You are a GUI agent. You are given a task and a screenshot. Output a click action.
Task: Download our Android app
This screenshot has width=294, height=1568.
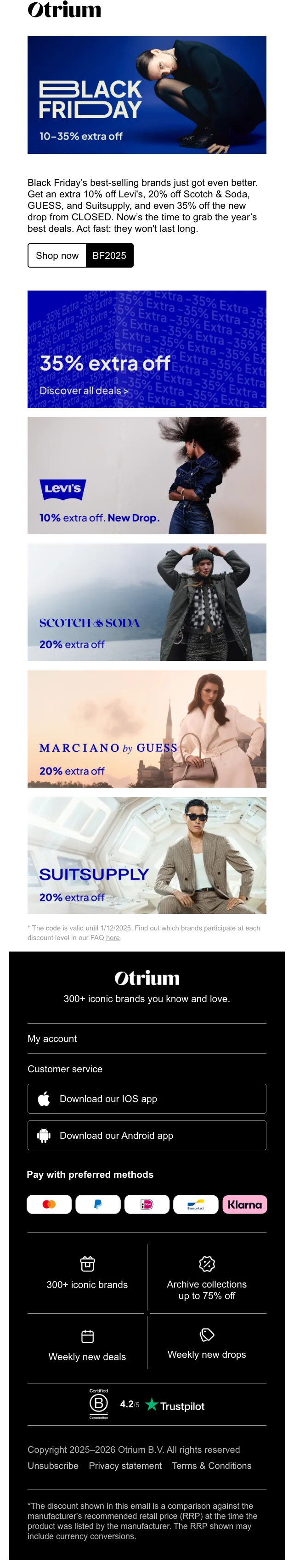(x=147, y=1136)
